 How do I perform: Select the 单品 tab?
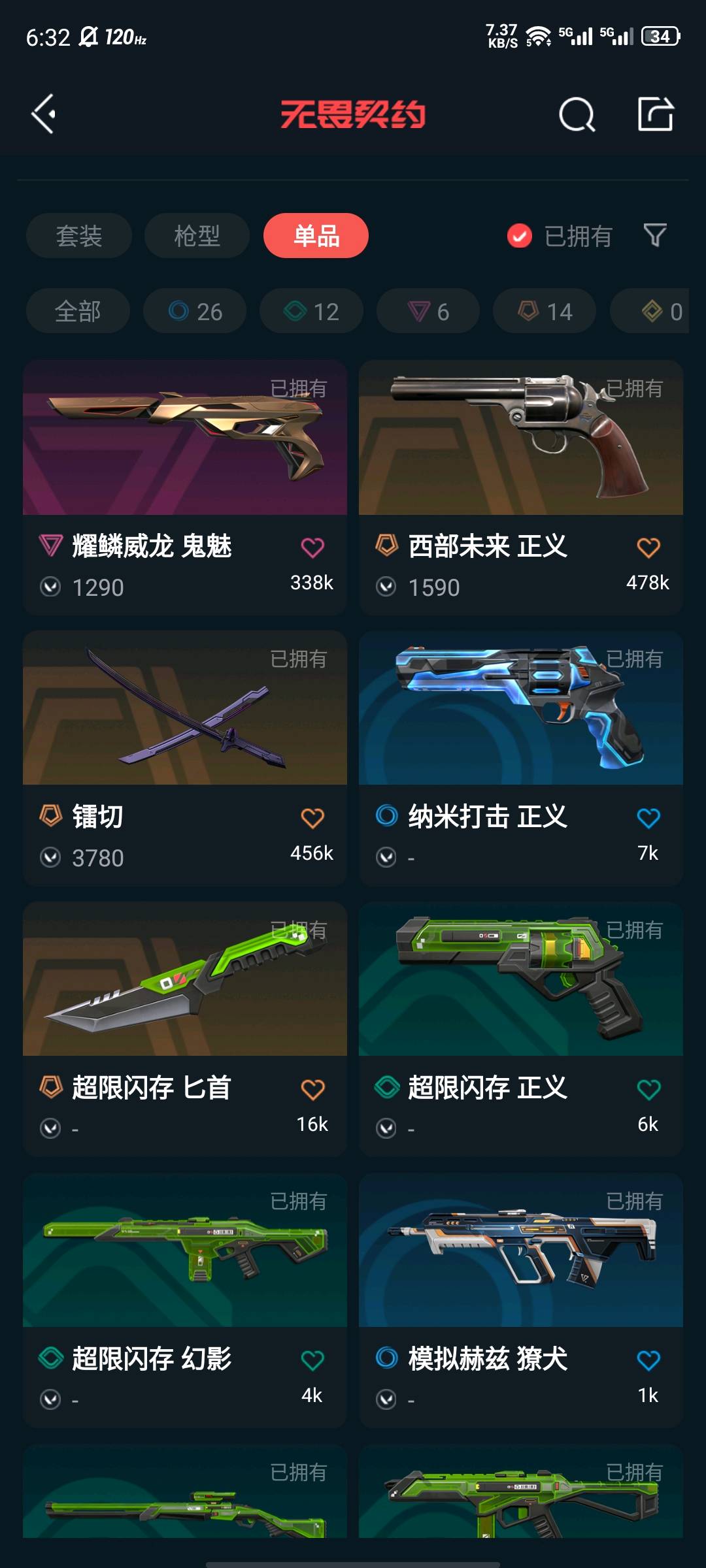point(316,236)
